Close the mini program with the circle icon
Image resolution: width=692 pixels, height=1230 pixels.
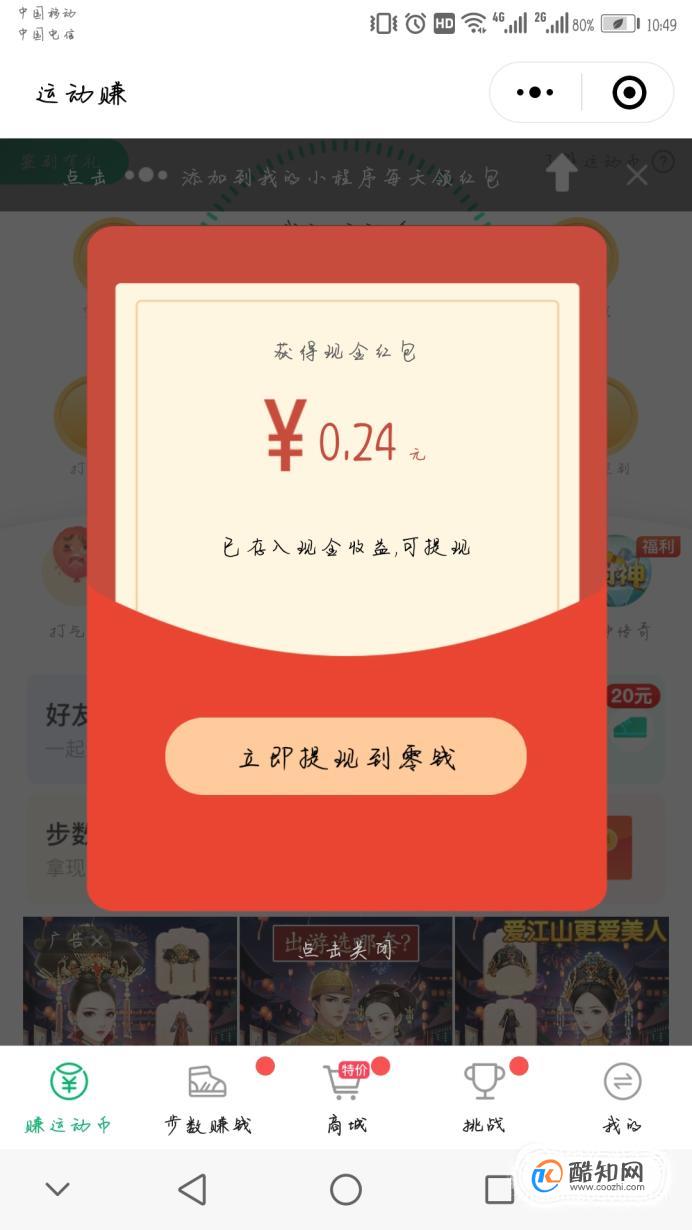click(628, 93)
